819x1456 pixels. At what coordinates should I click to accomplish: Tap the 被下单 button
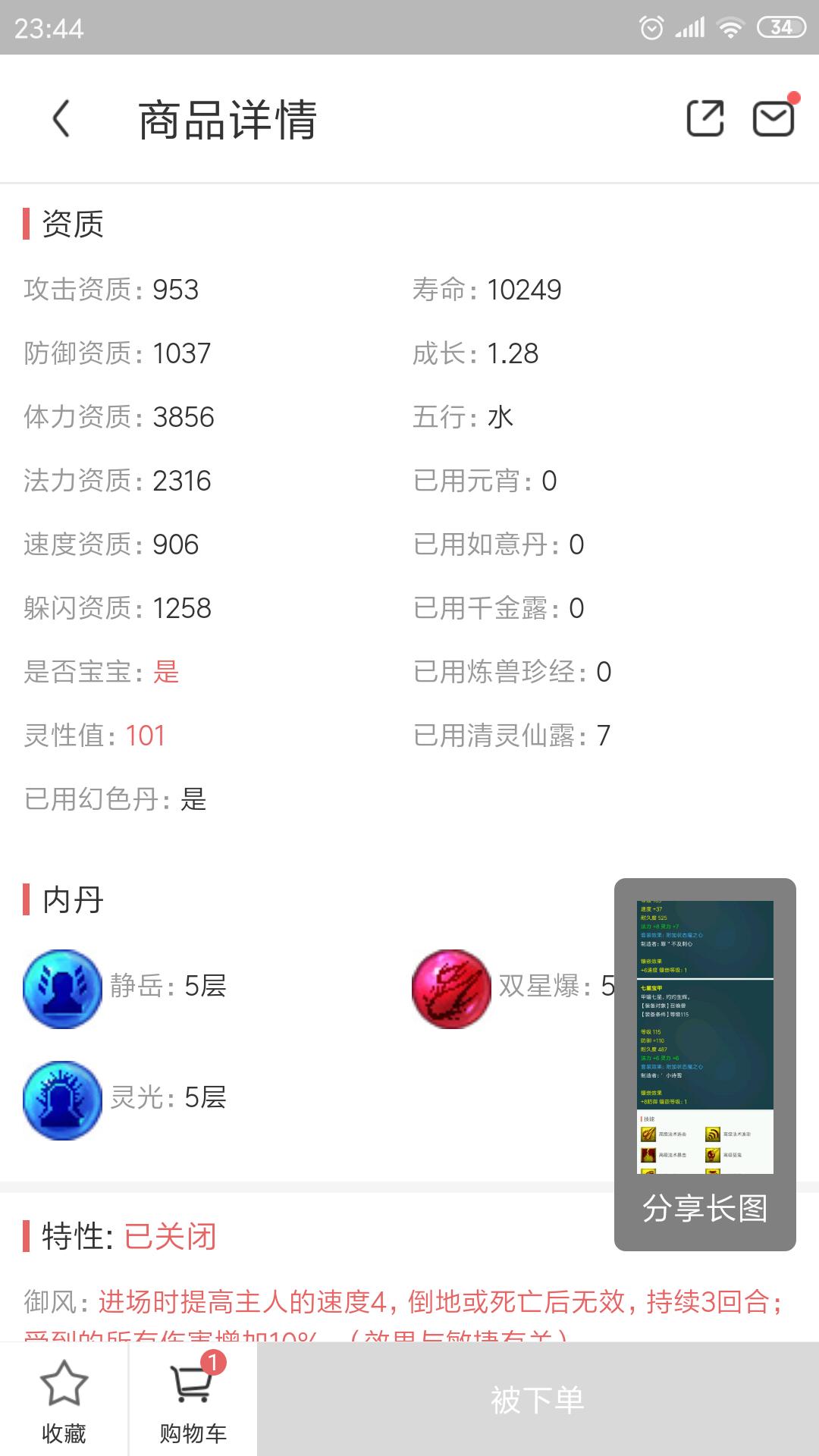pos(537,1400)
